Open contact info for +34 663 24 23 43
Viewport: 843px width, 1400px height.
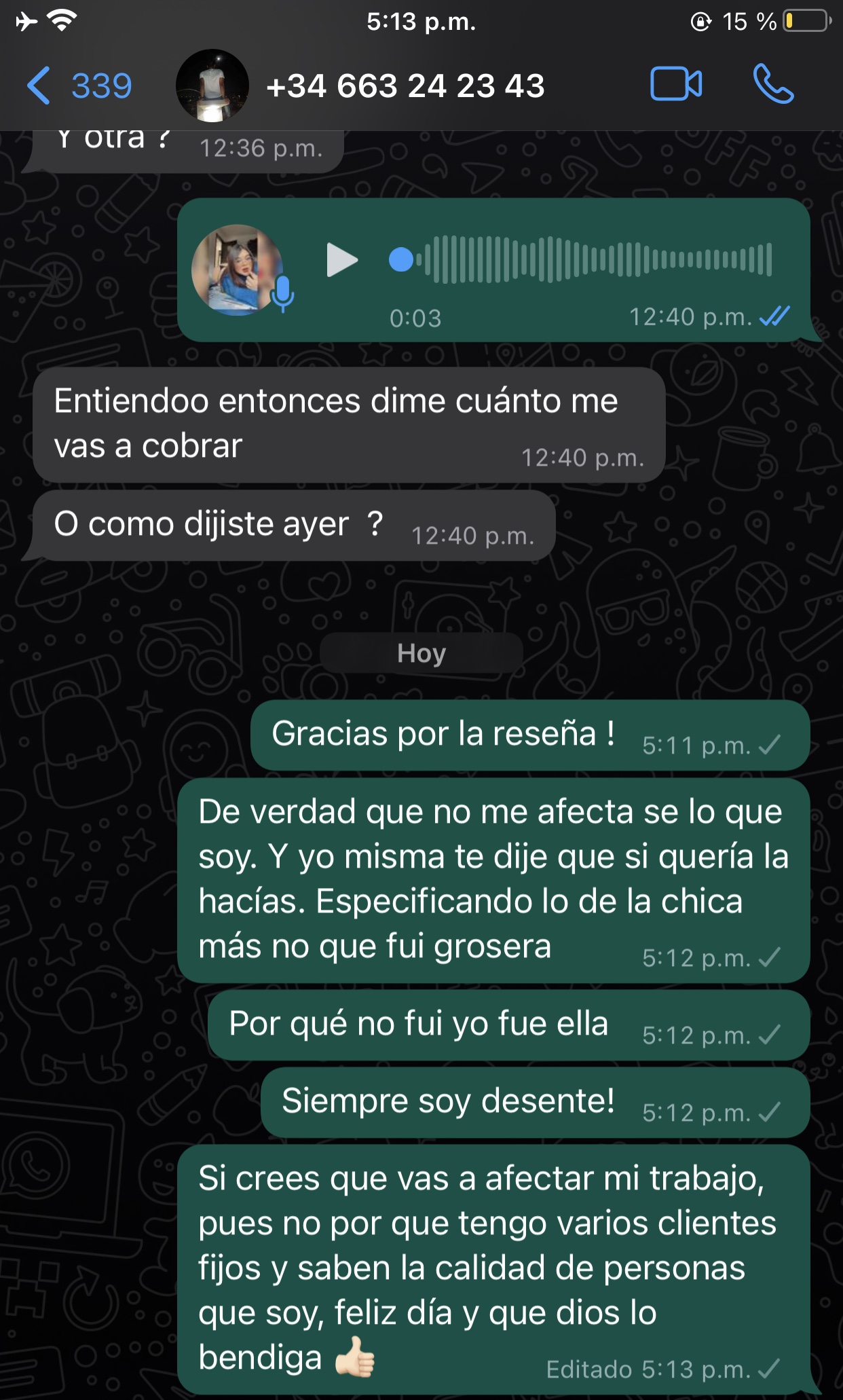(405, 86)
